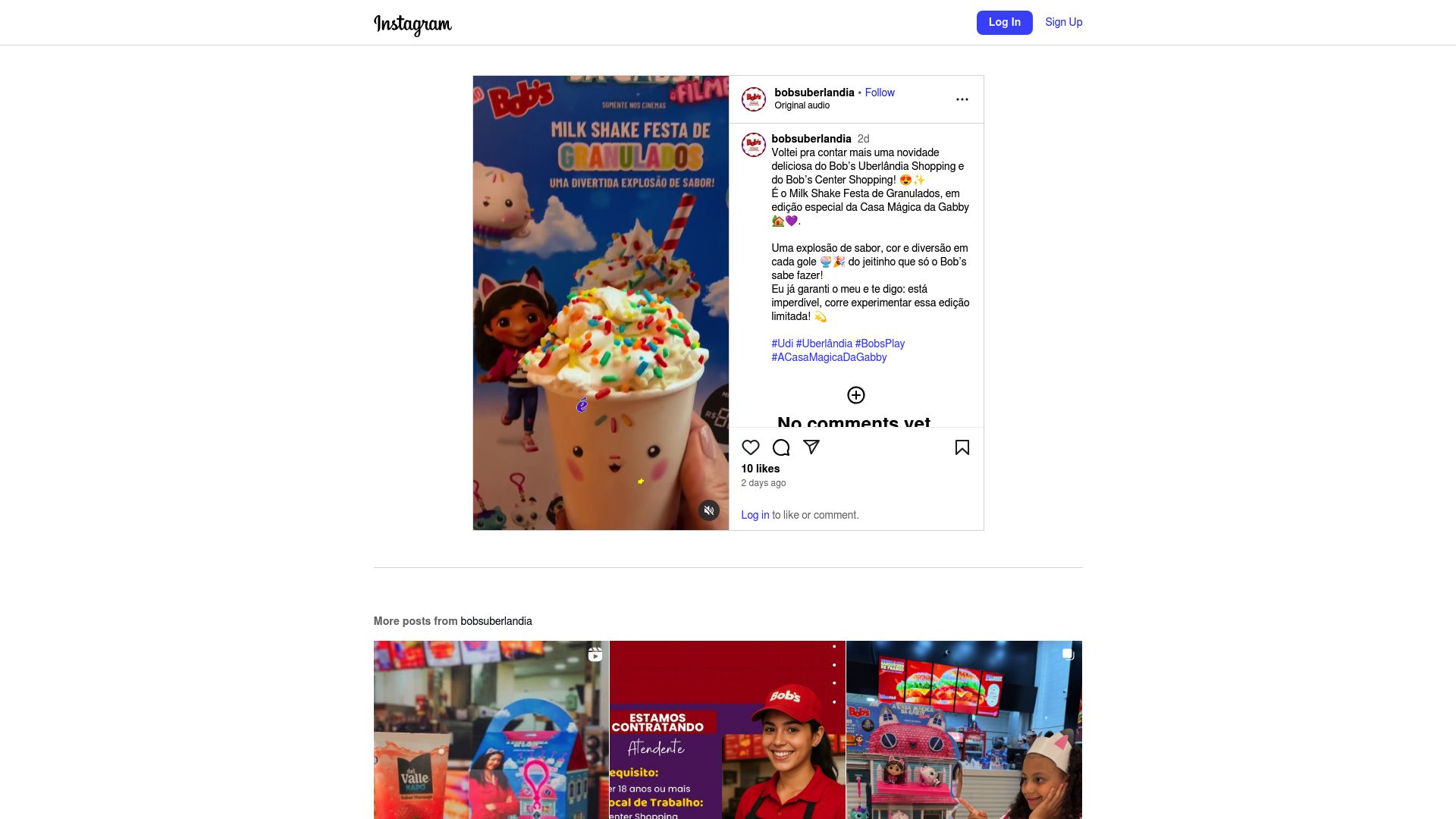The height and width of the screenshot is (819, 1456).
Task: Unmute the video audio
Action: click(708, 510)
